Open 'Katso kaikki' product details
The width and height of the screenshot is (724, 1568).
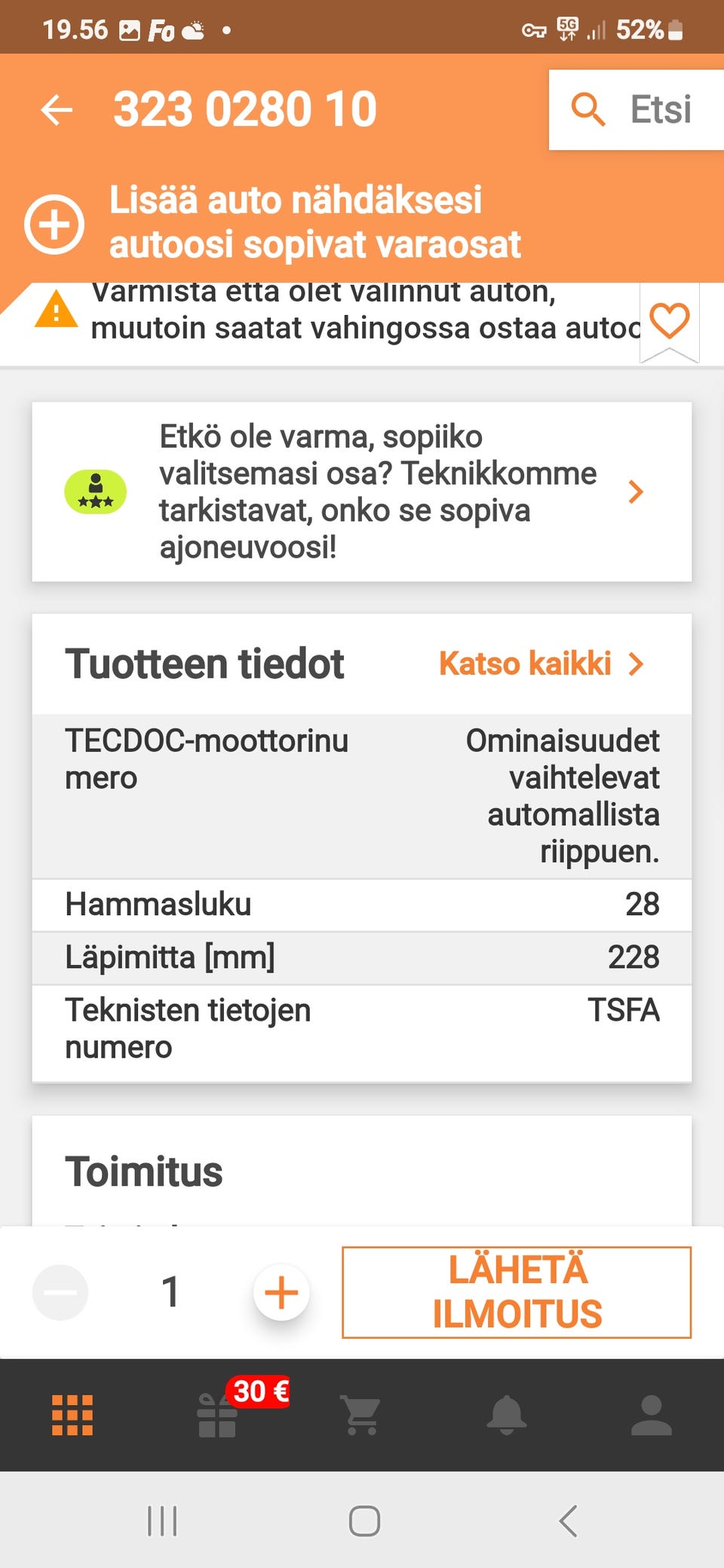click(x=541, y=664)
